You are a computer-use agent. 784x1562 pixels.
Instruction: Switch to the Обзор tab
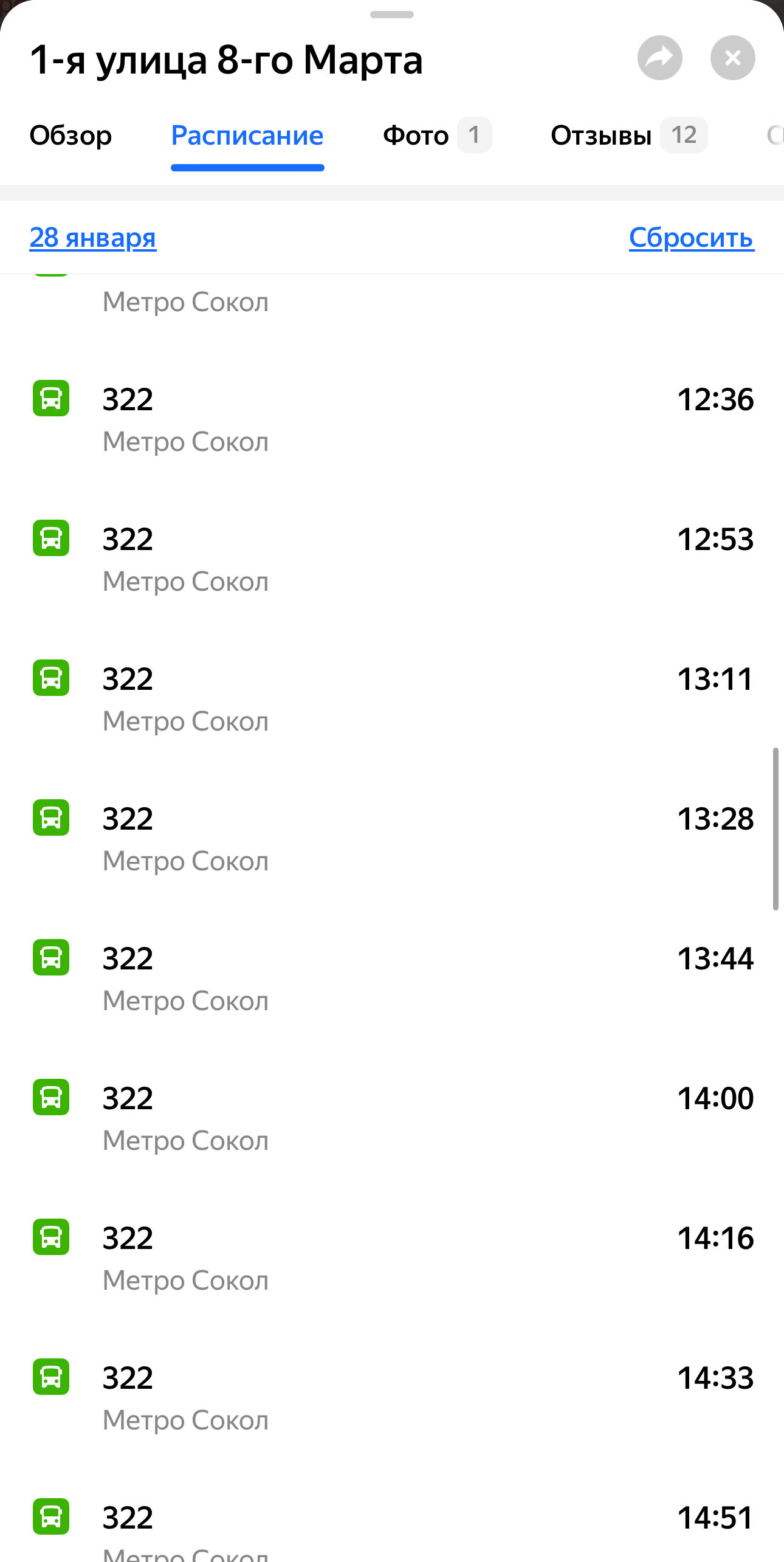coord(71,136)
